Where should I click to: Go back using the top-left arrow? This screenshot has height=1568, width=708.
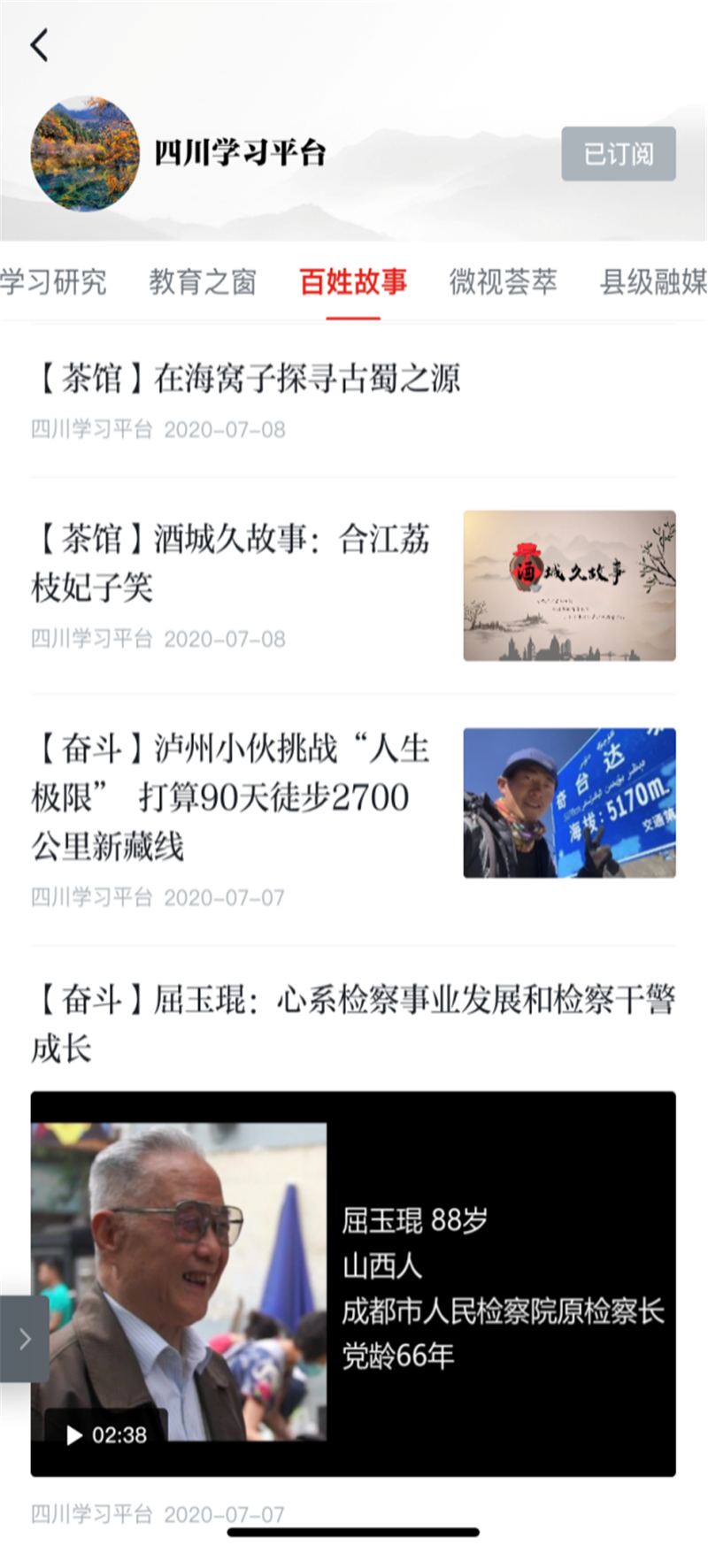click(x=40, y=45)
